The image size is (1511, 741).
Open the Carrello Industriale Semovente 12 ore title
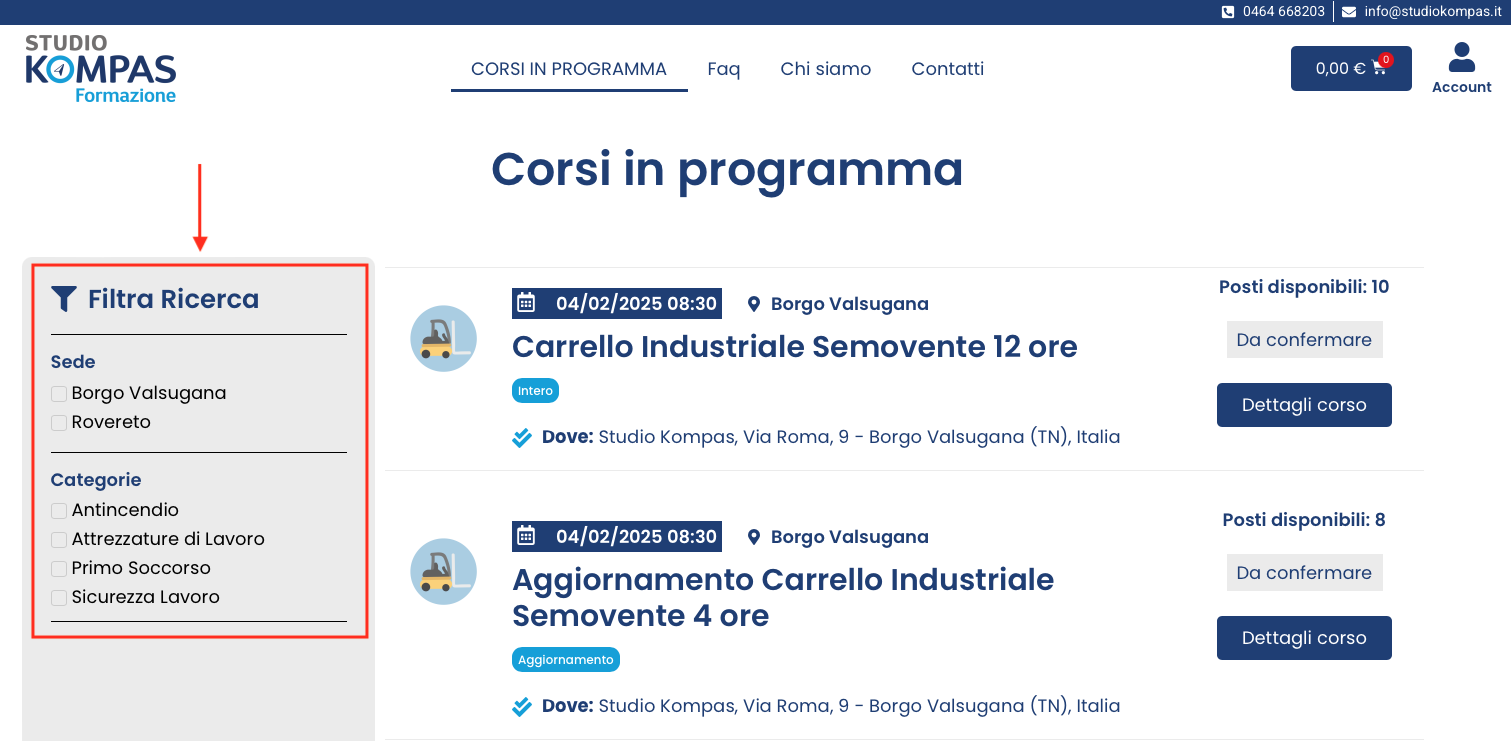click(794, 347)
